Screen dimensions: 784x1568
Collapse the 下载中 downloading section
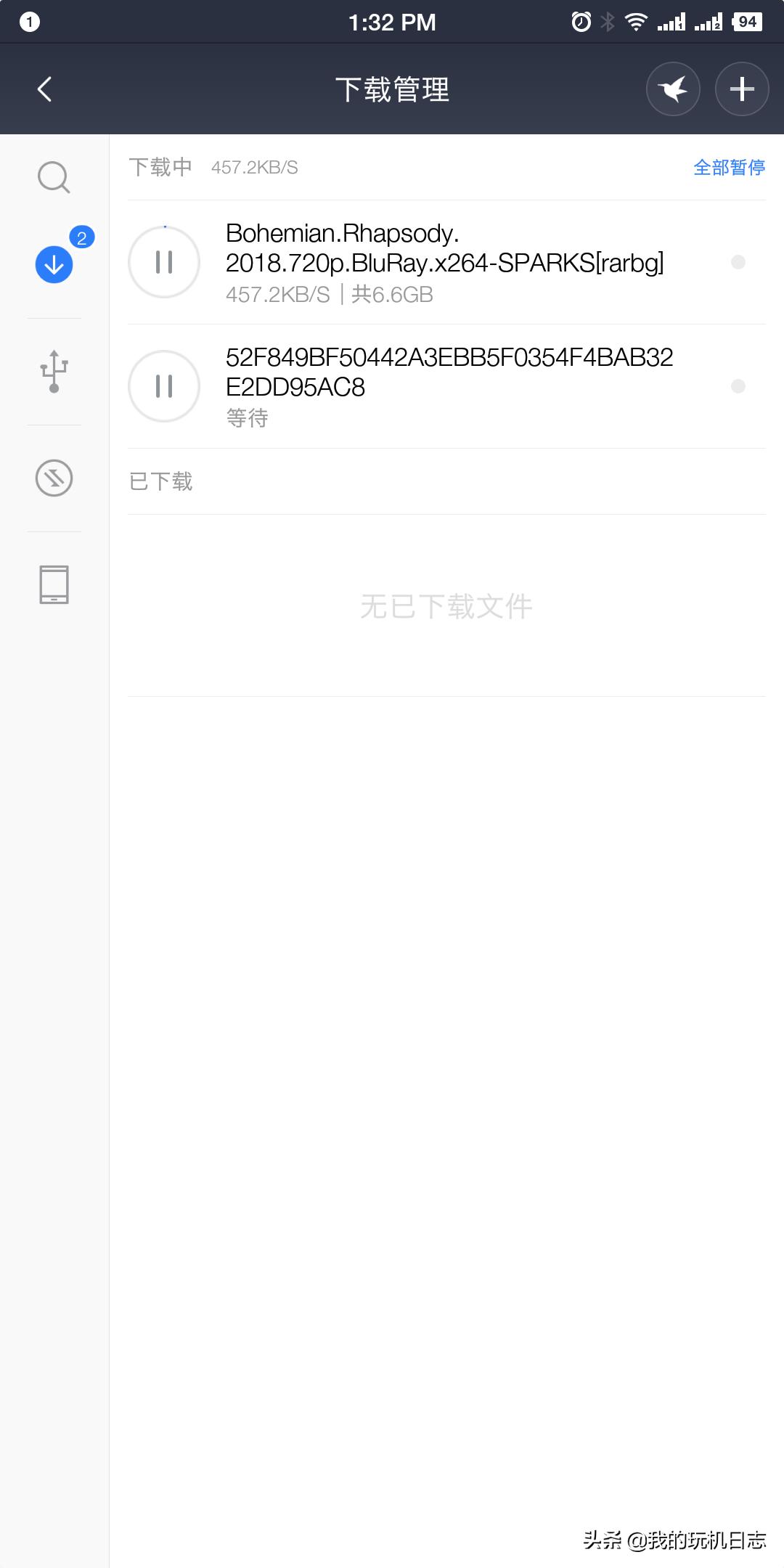[x=160, y=167]
